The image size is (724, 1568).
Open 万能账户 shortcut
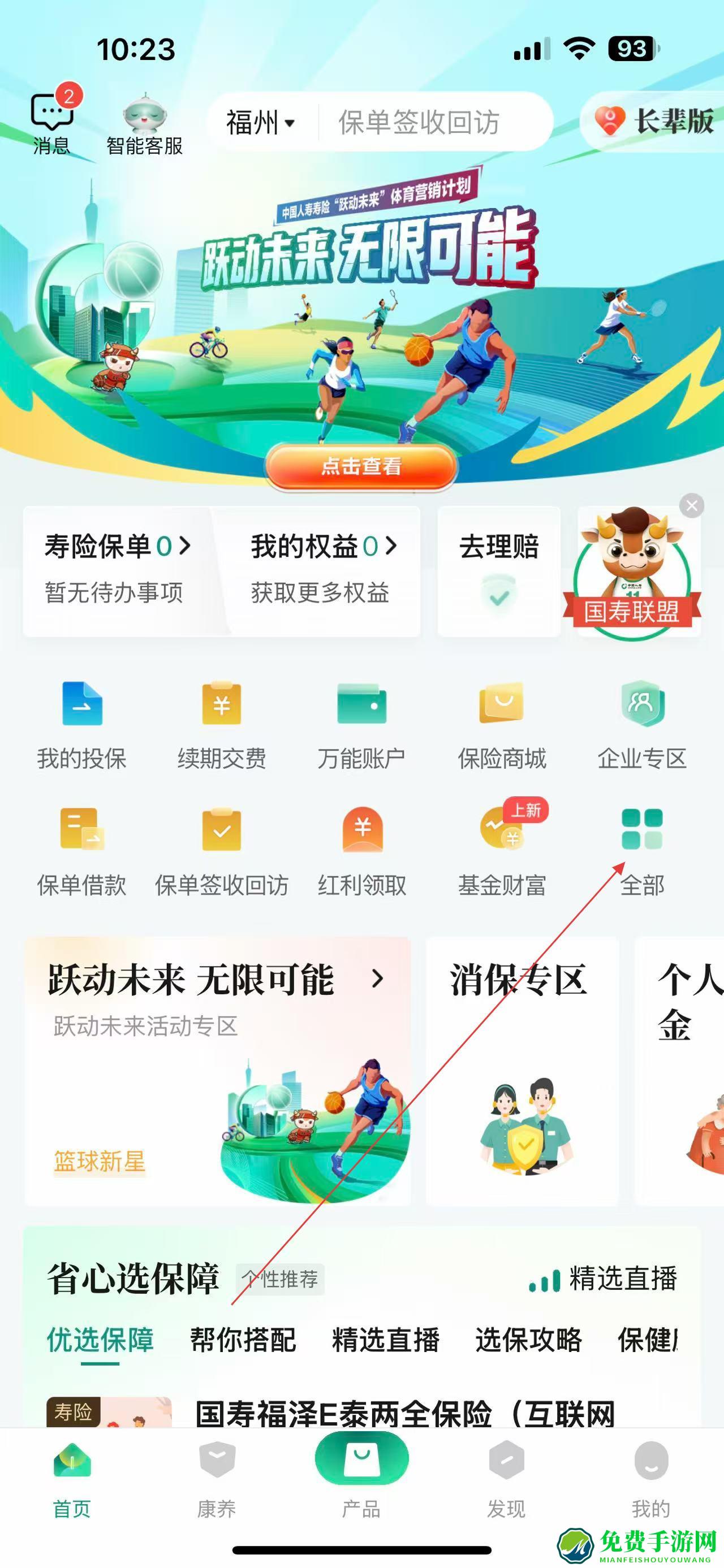pyautogui.click(x=361, y=724)
